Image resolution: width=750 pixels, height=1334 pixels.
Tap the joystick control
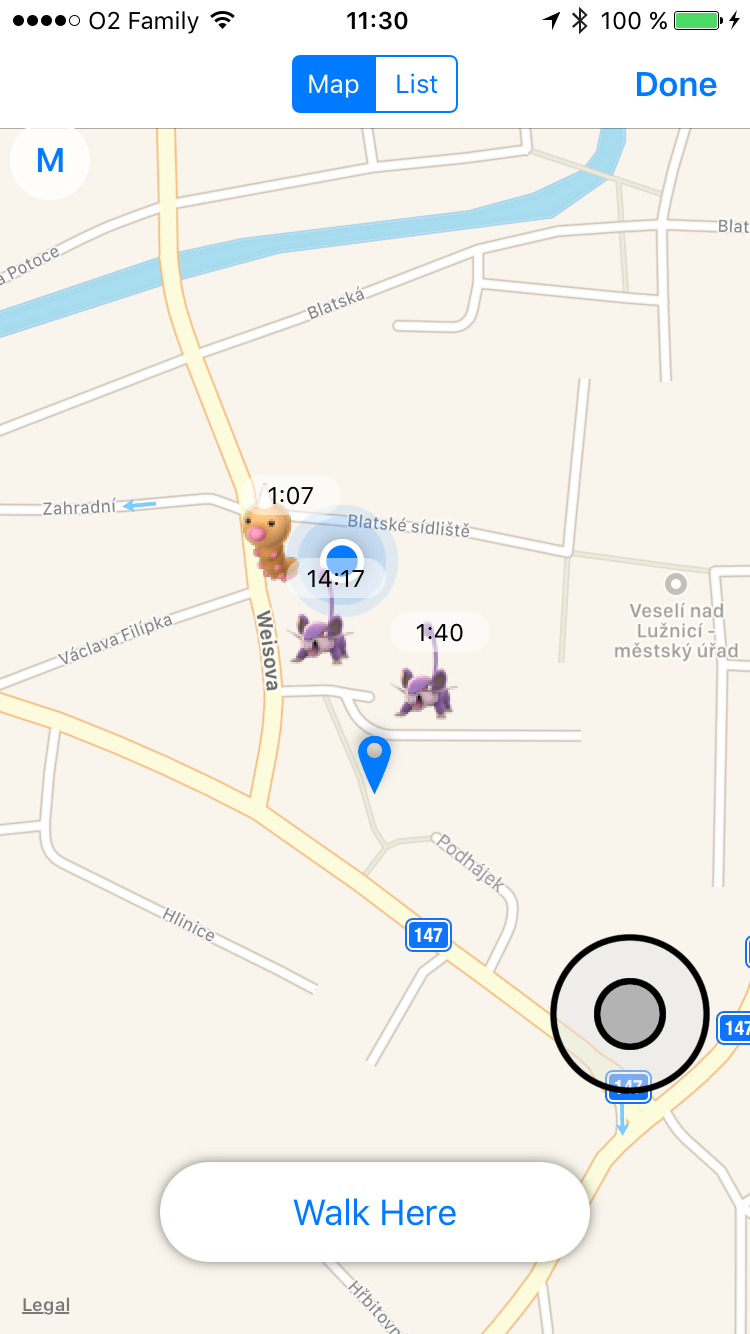[x=630, y=1014]
